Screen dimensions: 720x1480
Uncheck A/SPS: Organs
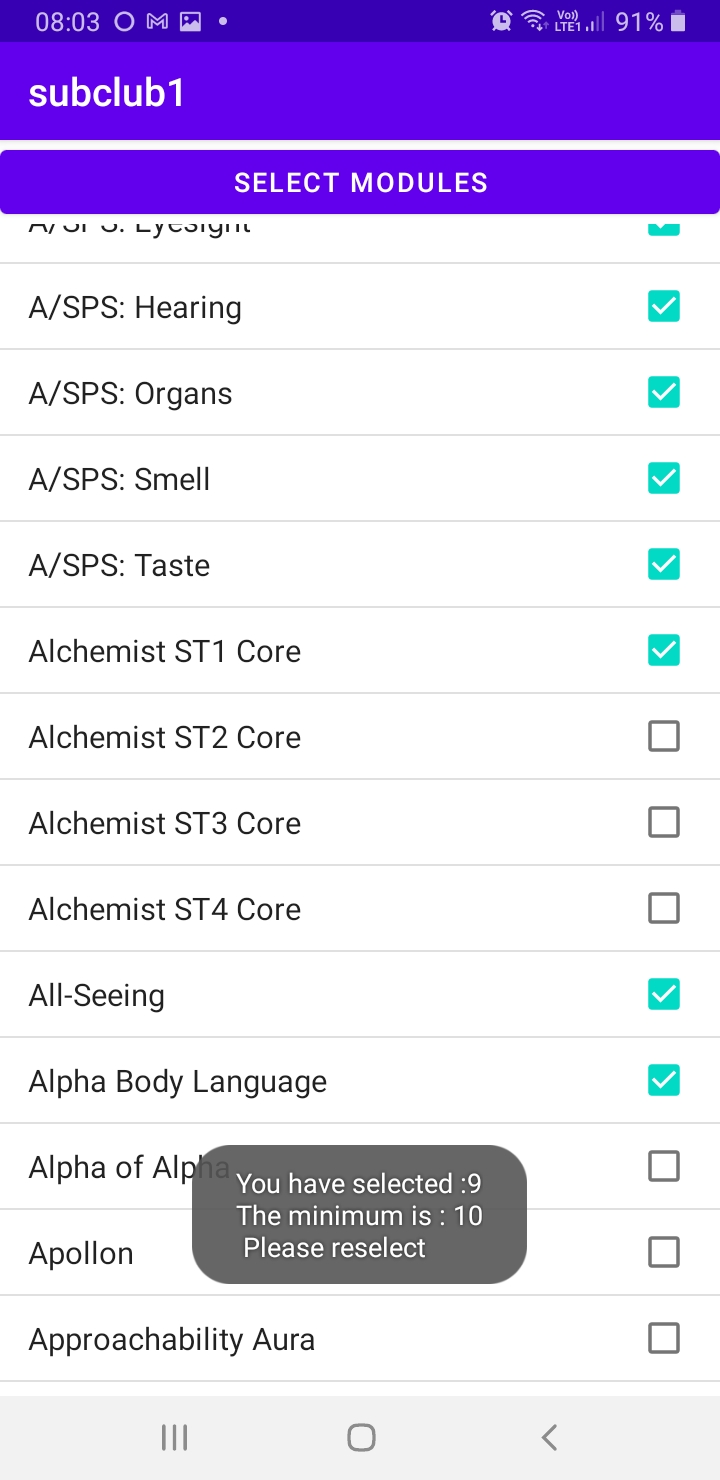coord(664,392)
